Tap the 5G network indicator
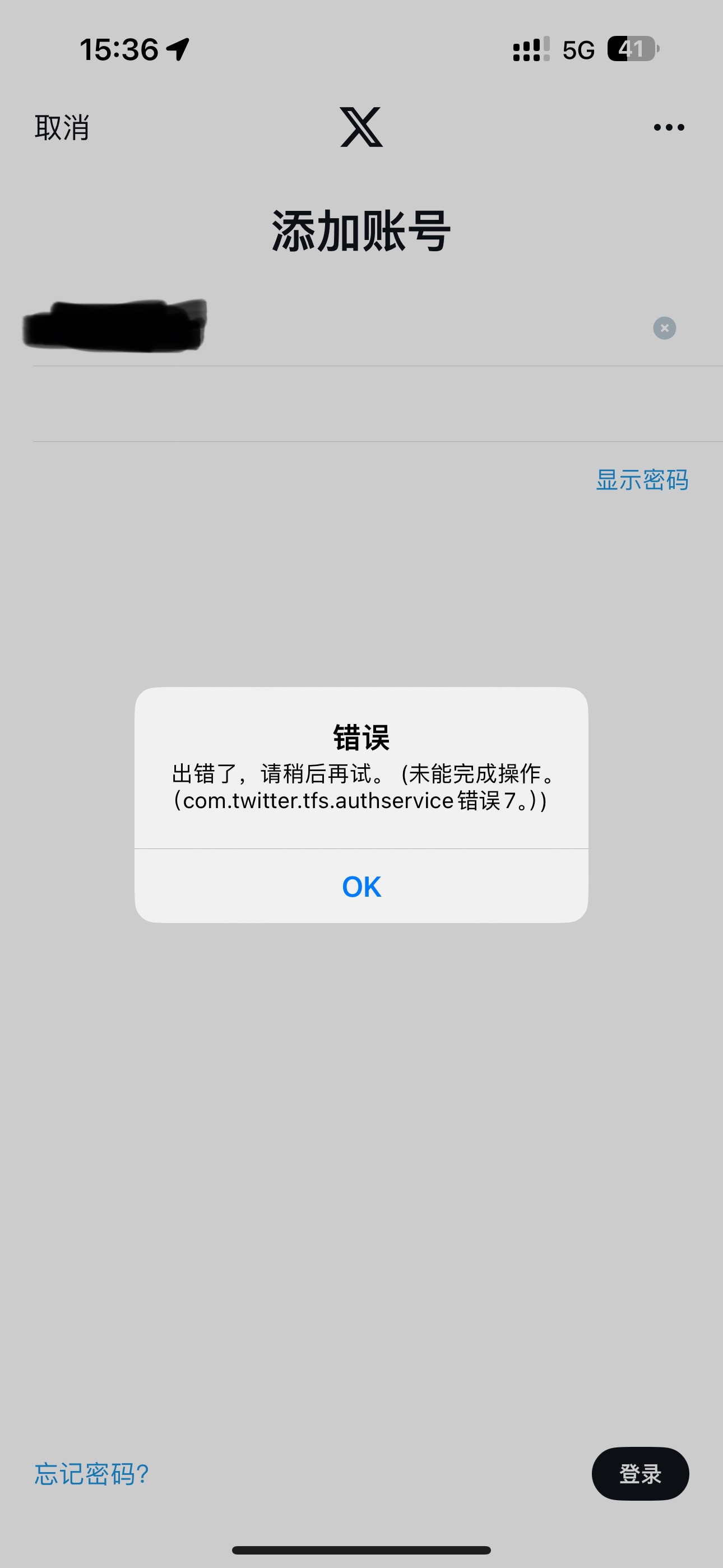Screen dimensions: 723x1568 (578, 51)
